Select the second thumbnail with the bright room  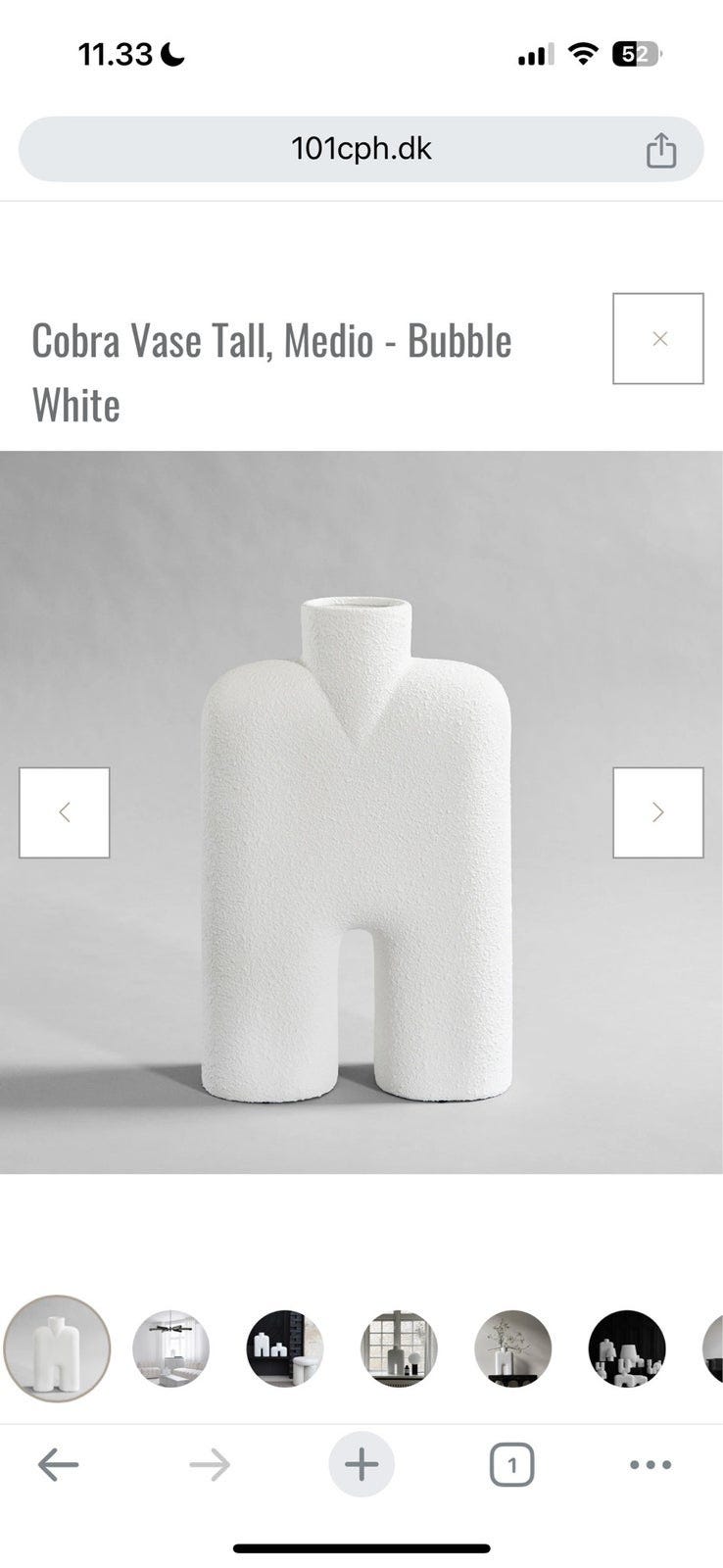(x=170, y=1348)
